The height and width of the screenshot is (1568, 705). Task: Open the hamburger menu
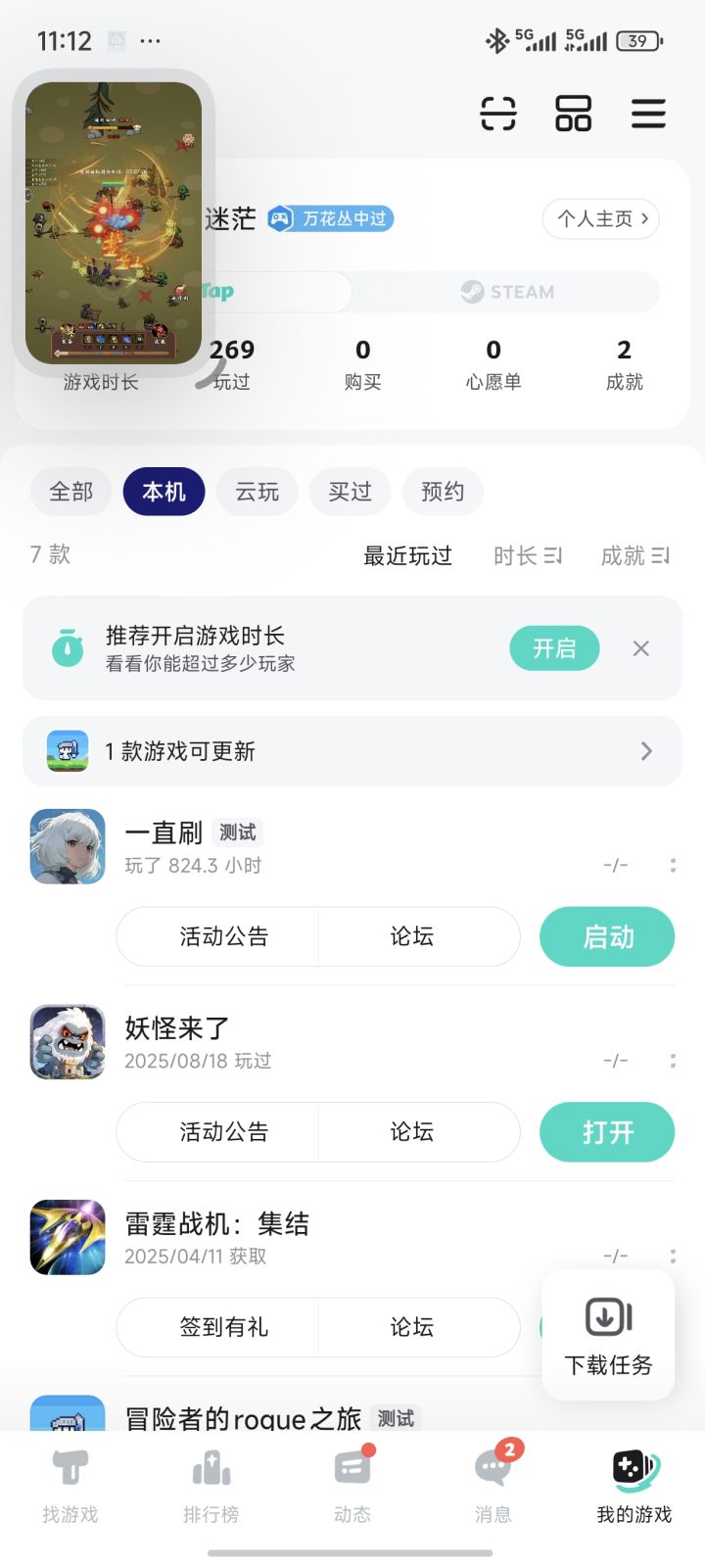pos(648,114)
